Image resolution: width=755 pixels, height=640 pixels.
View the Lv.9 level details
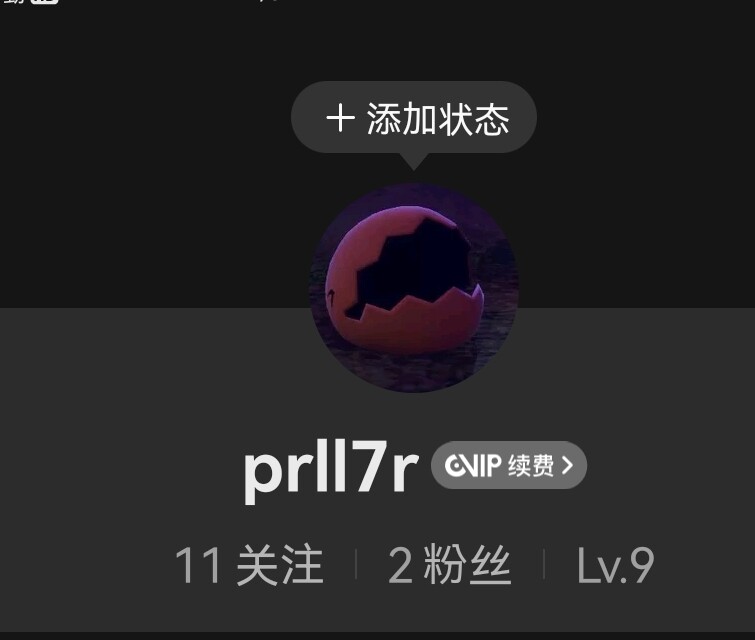(x=615, y=566)
